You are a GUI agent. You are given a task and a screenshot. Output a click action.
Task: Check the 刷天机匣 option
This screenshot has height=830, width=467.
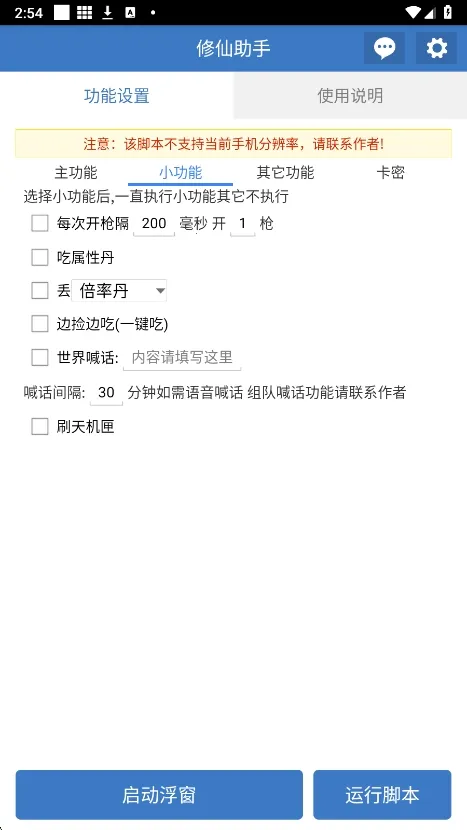tap(40, 426)
